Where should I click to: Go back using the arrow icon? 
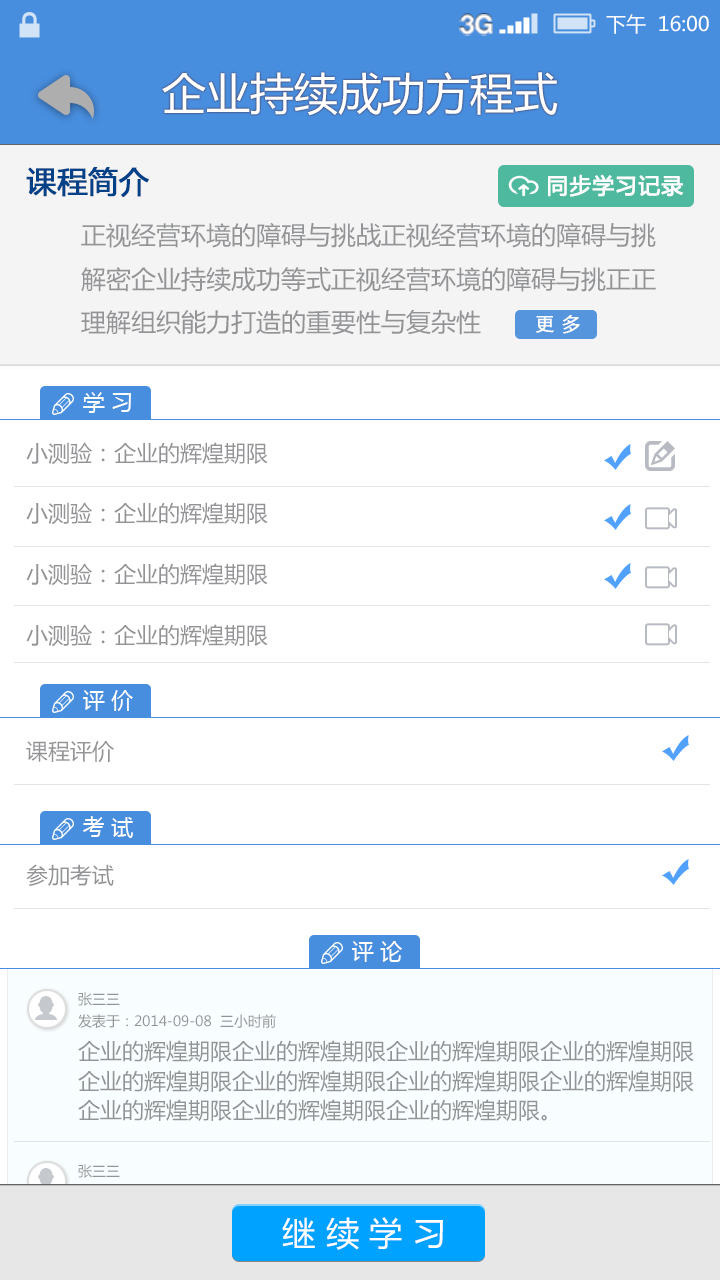65,97
